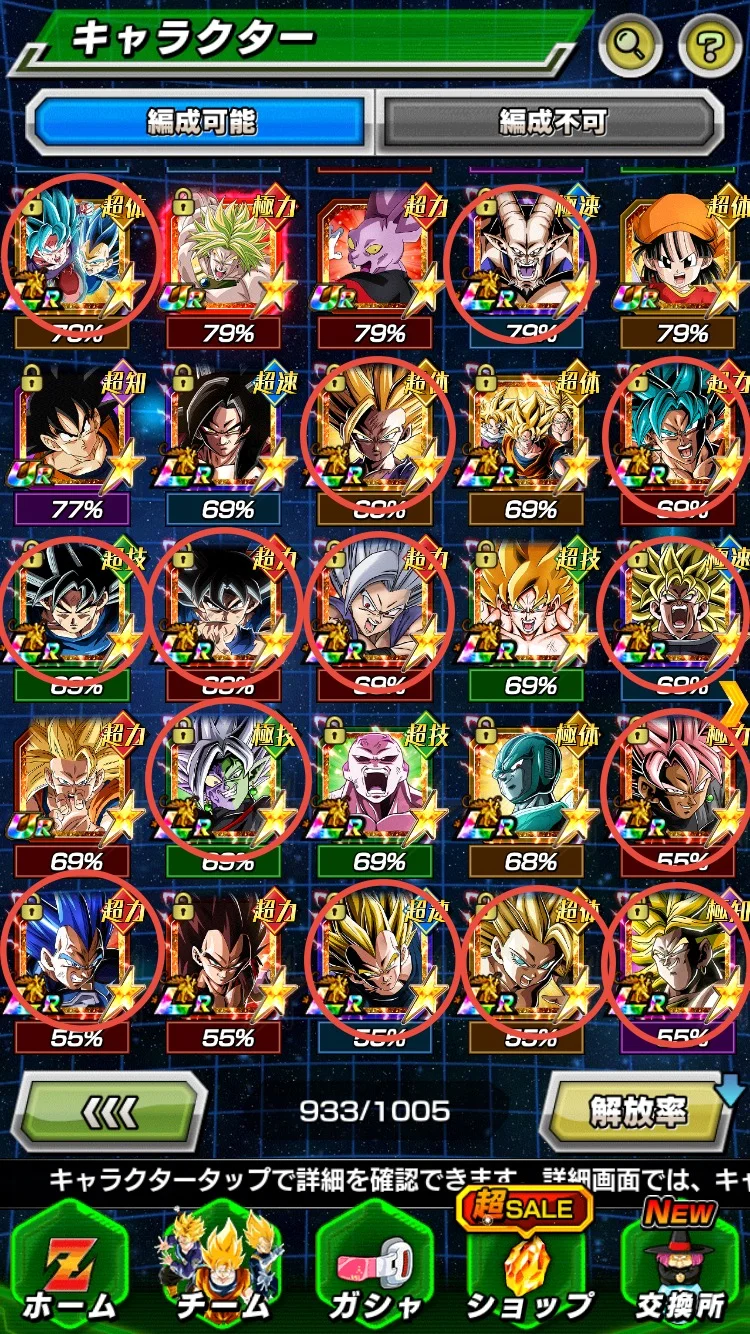Open the question mark help icon
Screen dimensions: 750x1334
[710, 44]
